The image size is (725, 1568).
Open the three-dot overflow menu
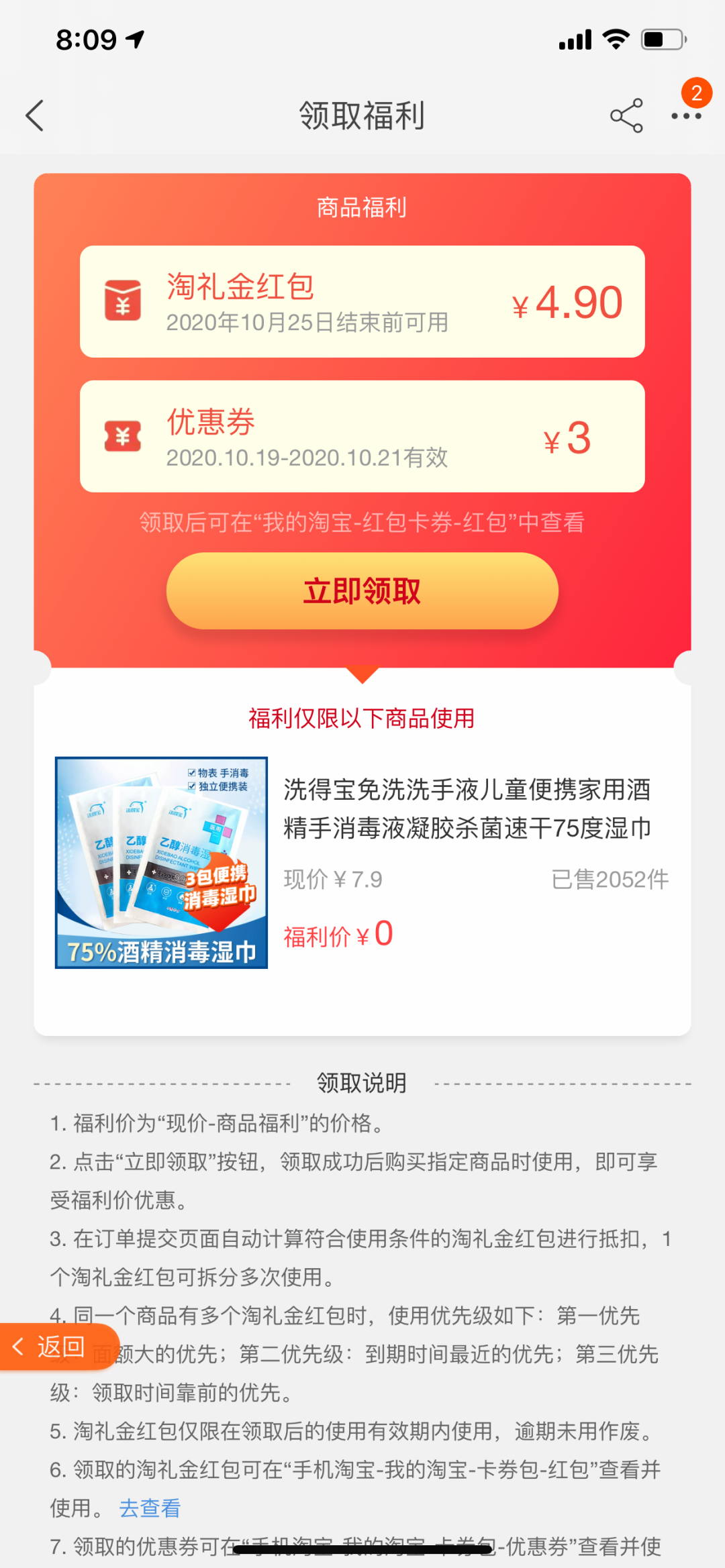(685, 116)
